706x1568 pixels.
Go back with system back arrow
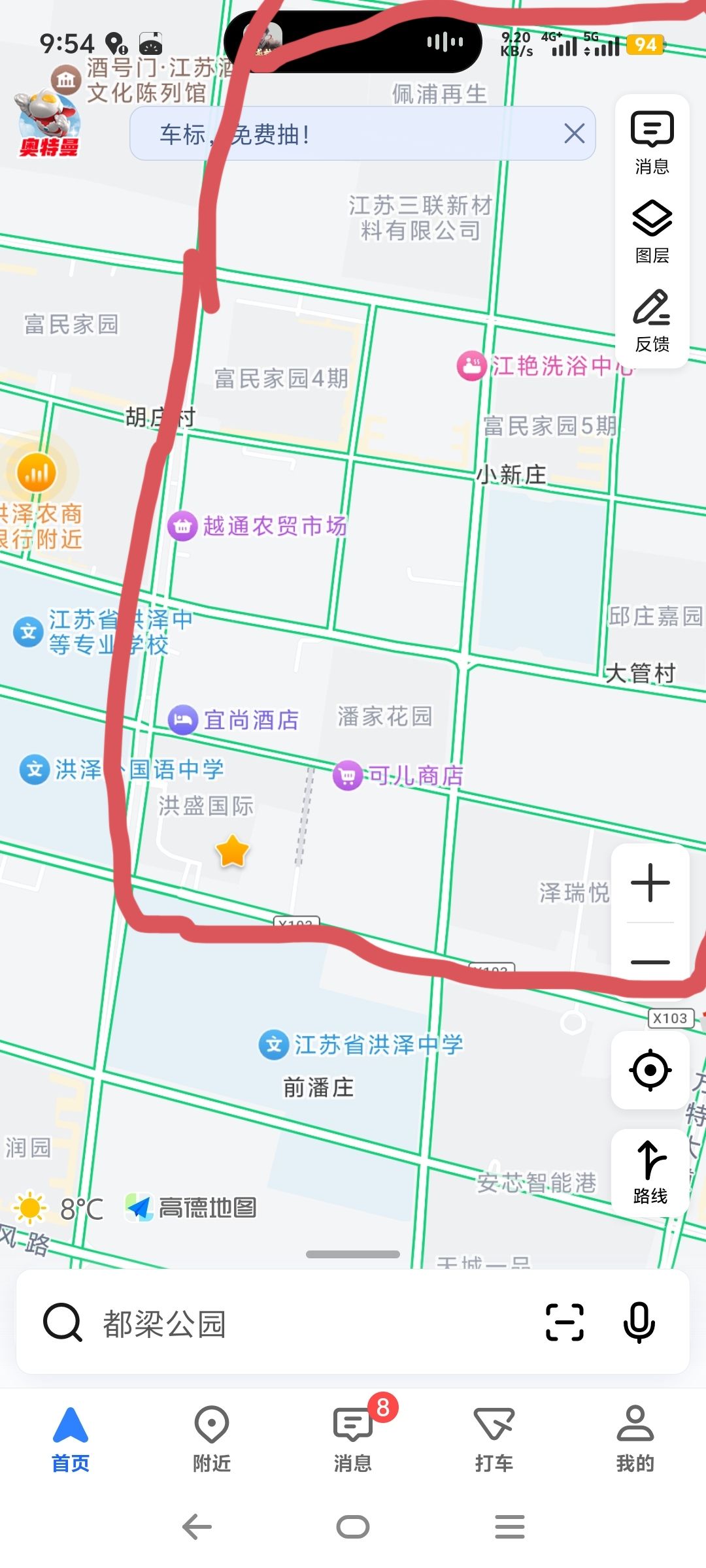[197, 1527]
